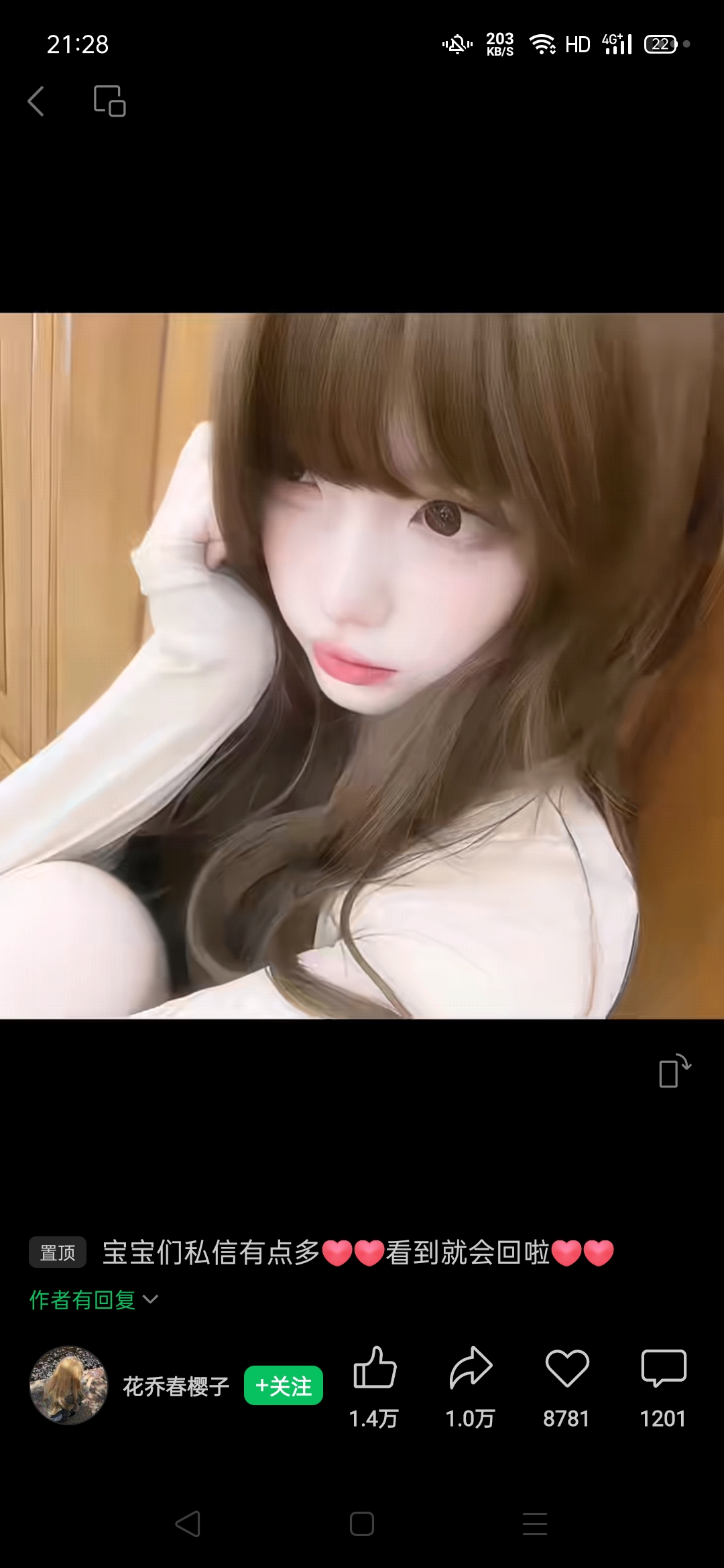Follow 花乔春樱子 with the +关注 button
Image resolution: width=724 pixels, height=1568 pixels.
[284, 1385]
